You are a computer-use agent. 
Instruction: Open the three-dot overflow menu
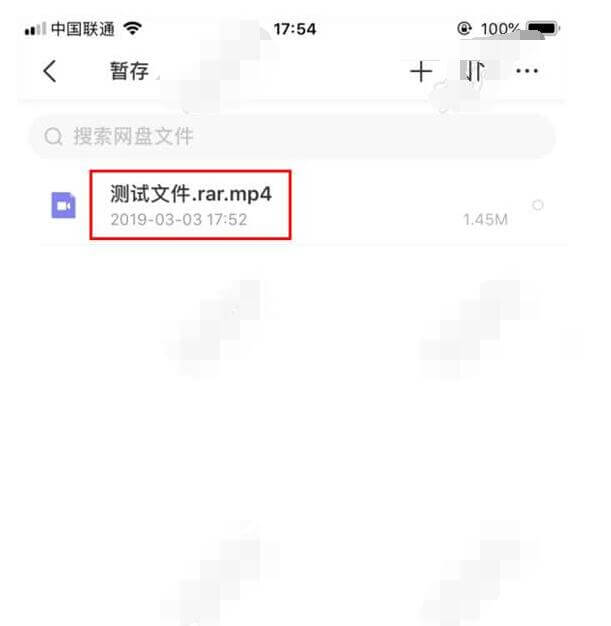pos(527,72)
